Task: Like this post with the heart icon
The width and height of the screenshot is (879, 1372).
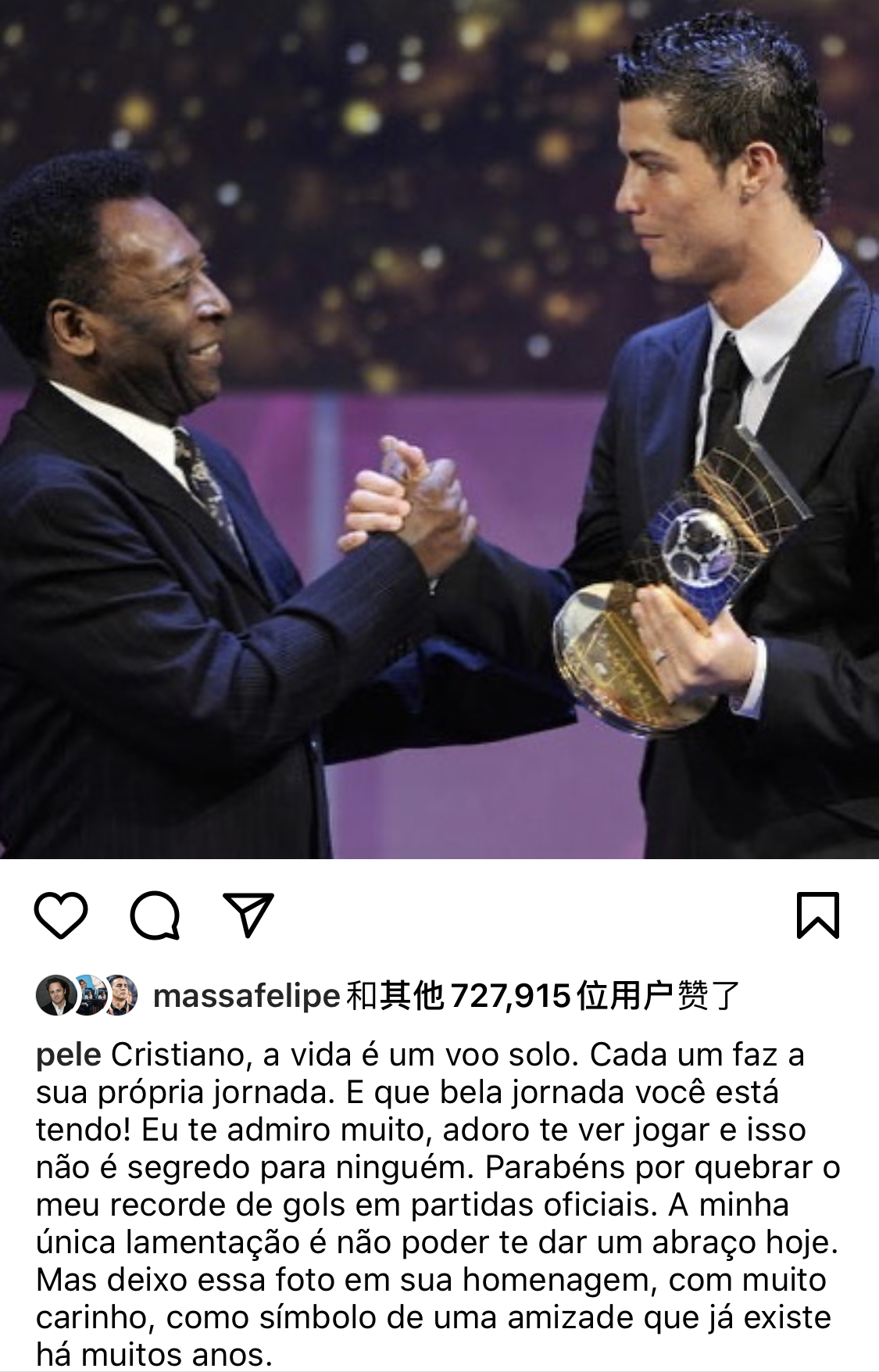Action: point(61,915)
